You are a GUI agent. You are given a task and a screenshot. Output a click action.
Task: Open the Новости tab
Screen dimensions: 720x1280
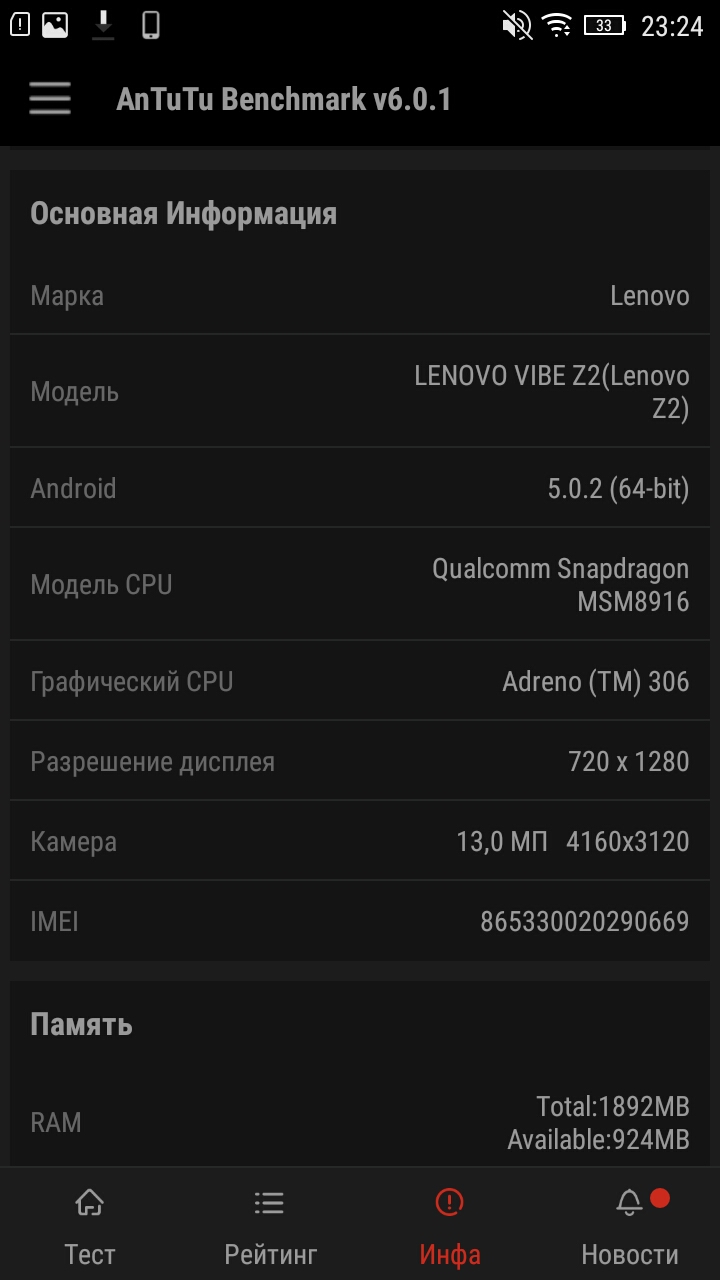point(630,1225)
